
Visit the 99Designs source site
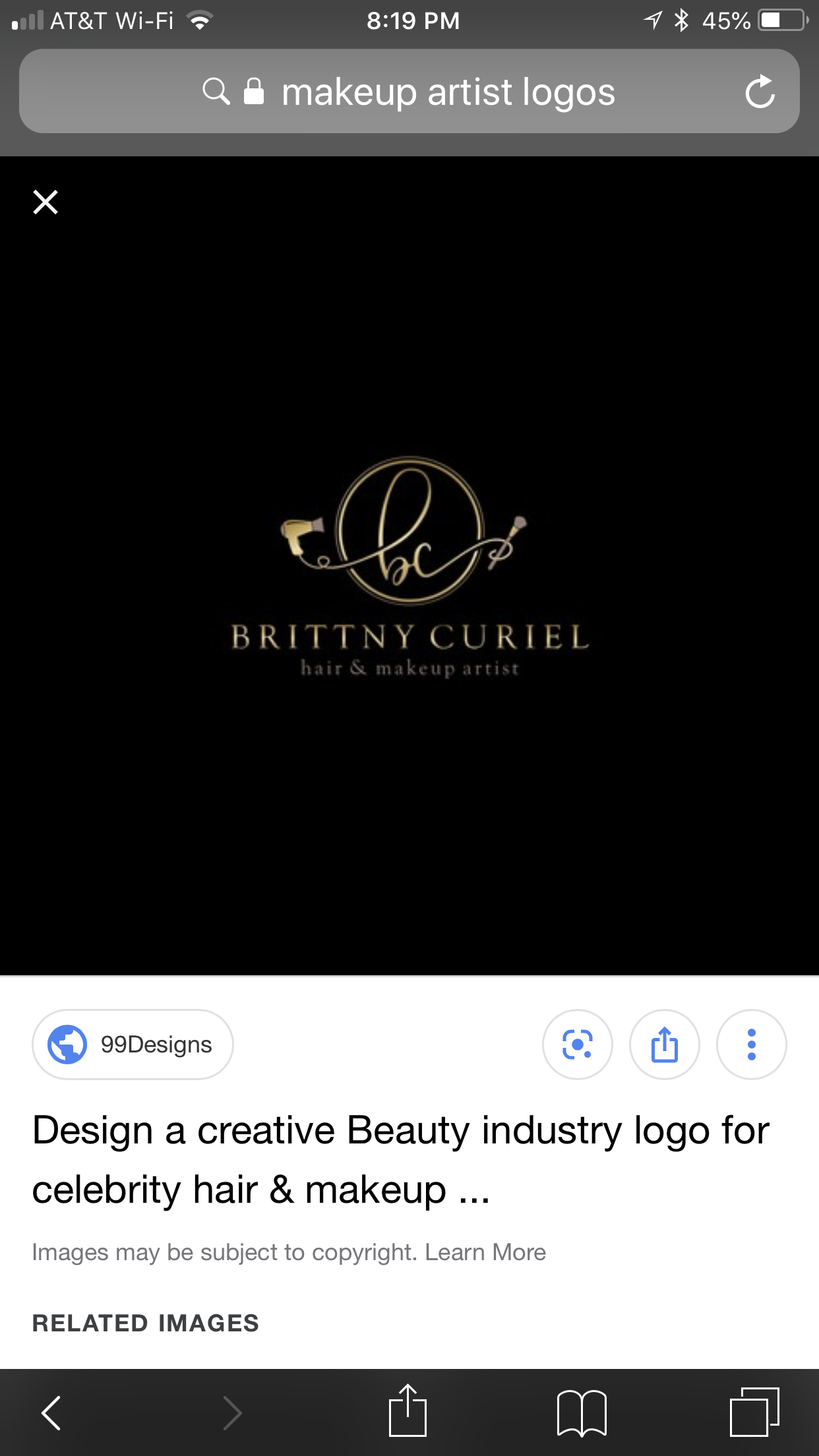click(x=133, y=1045)
